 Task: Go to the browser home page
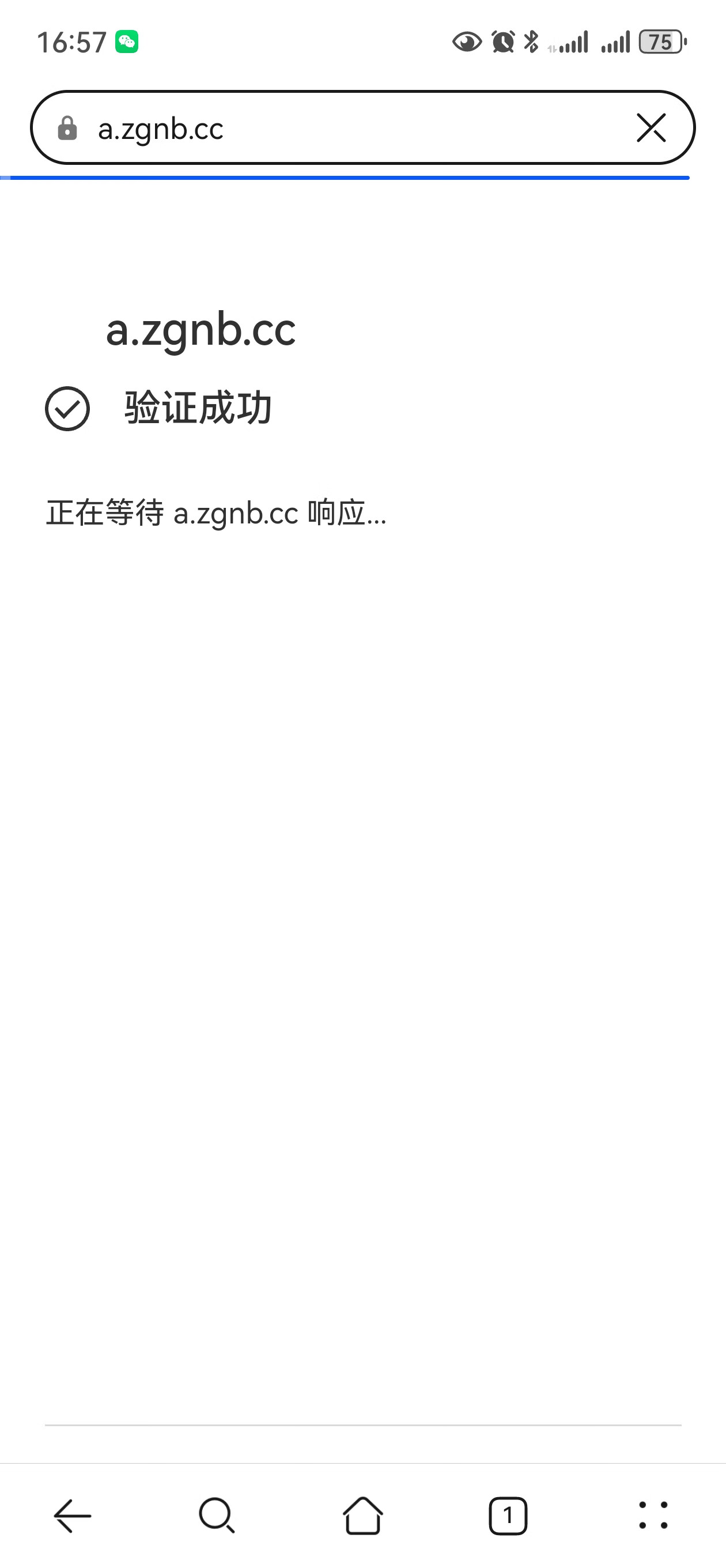(362, 1516)
